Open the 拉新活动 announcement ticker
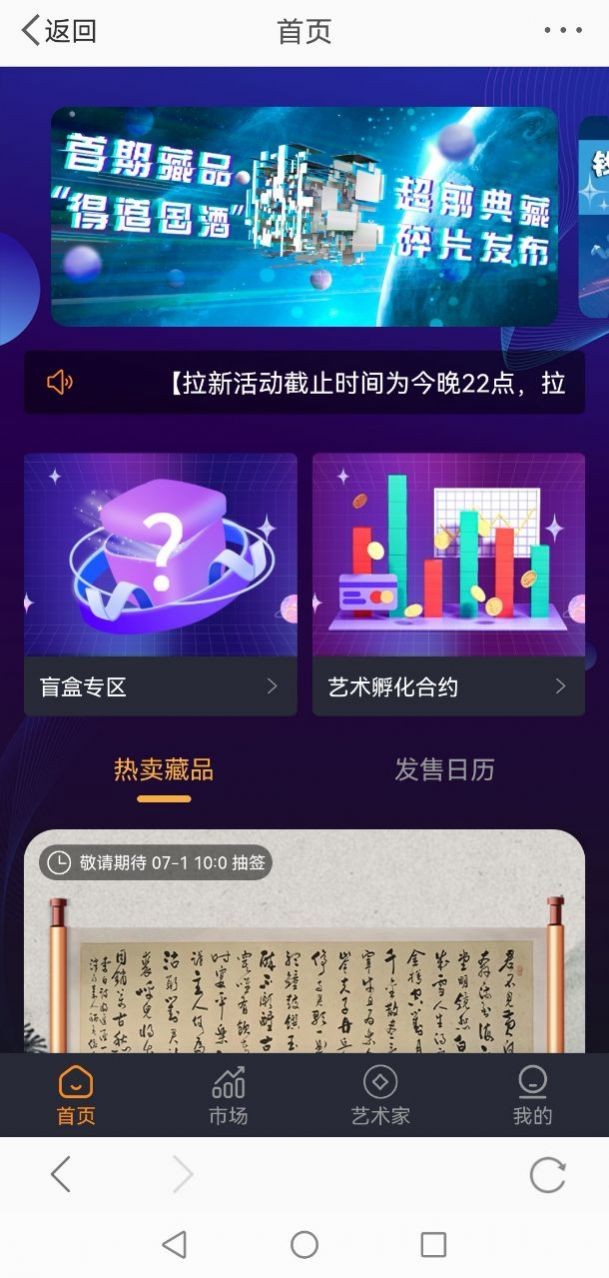Viewport: 609px width, 1278px height. point(304,382)
